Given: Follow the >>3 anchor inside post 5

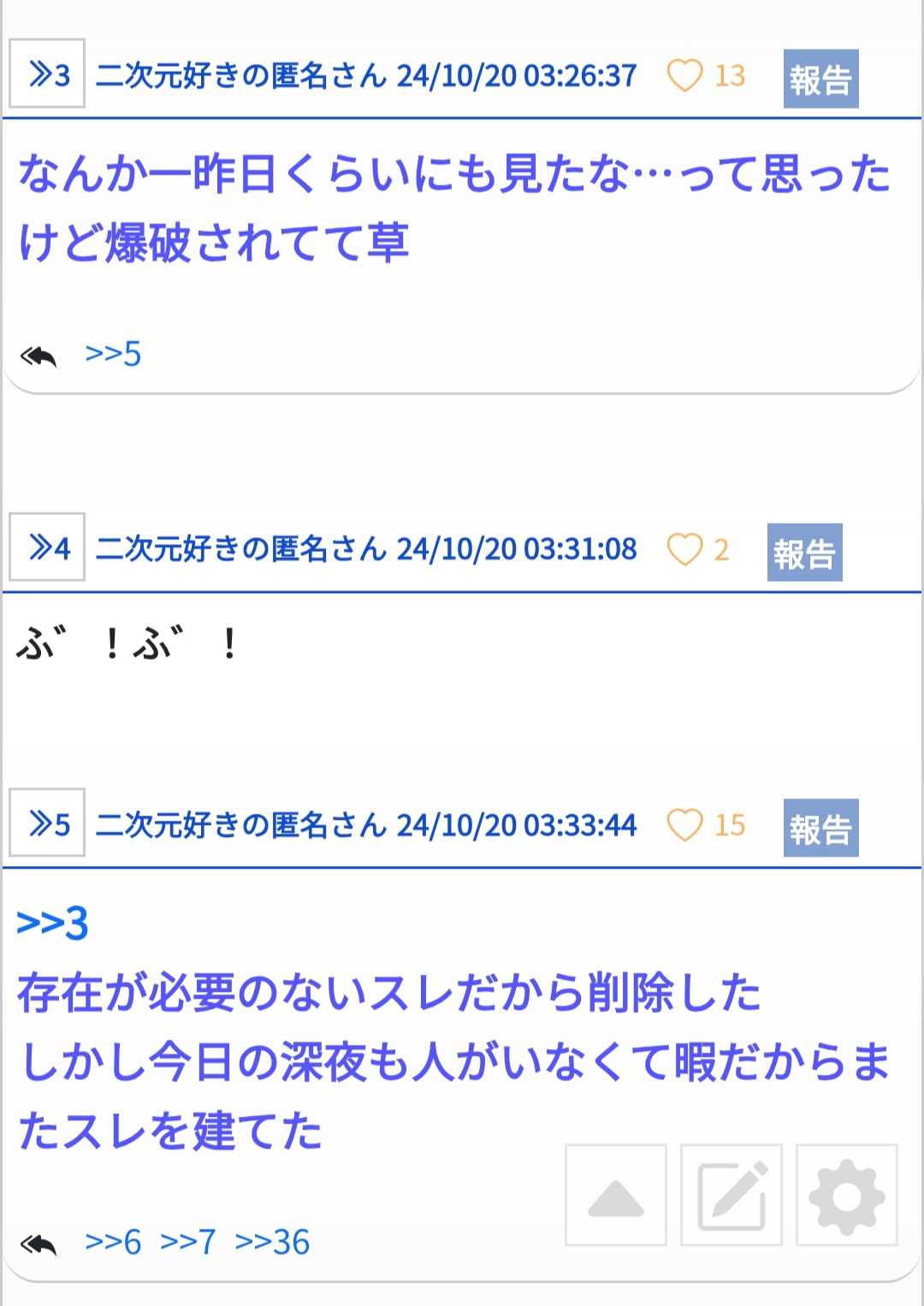Looking at the screenshot, I should (x=53, y=924).
